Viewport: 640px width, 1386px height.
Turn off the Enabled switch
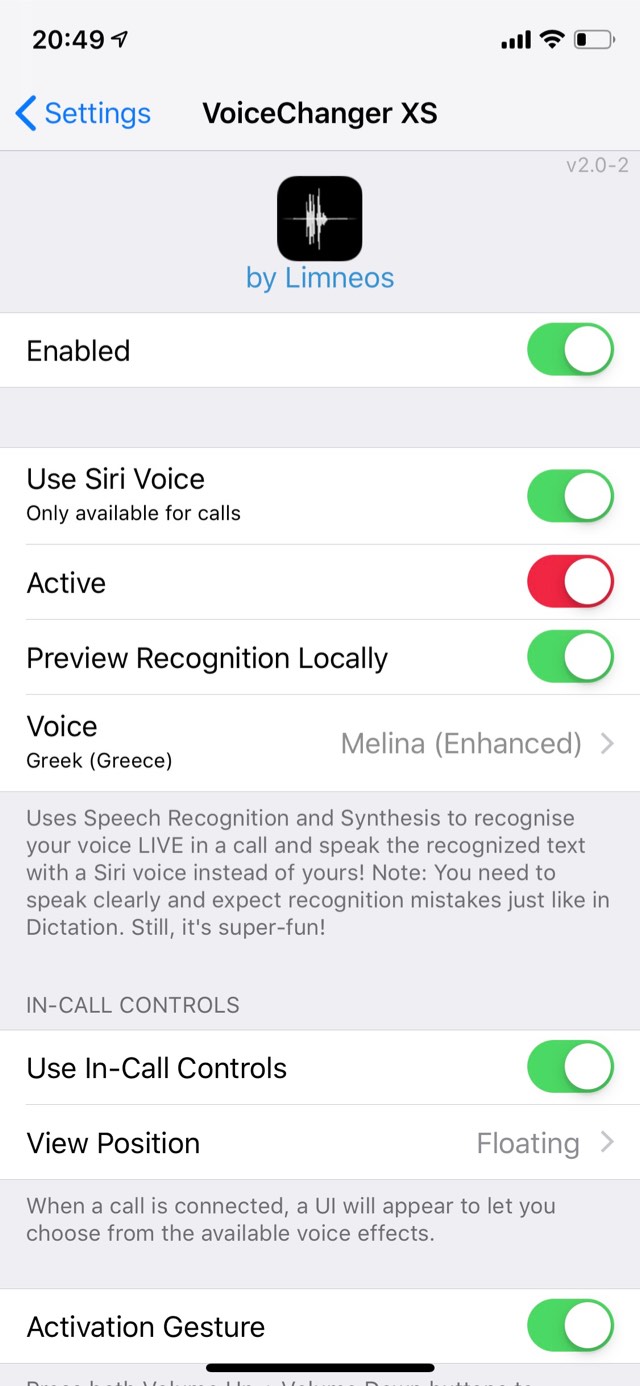point(569,350)
